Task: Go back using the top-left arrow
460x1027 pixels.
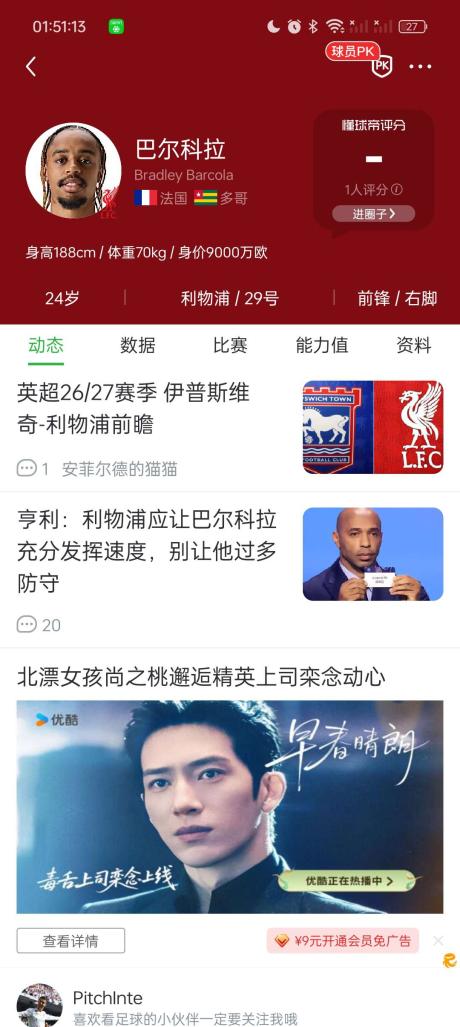Action: tap(31, 66)
